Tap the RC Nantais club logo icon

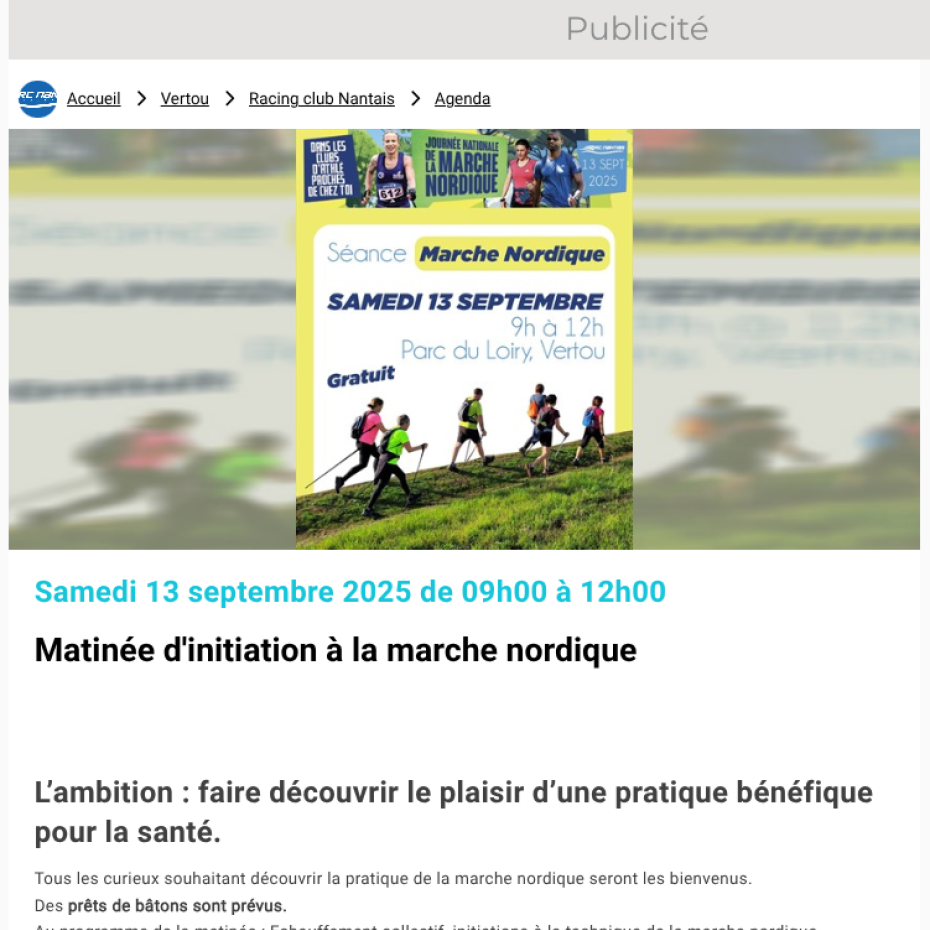click(38, 99)
